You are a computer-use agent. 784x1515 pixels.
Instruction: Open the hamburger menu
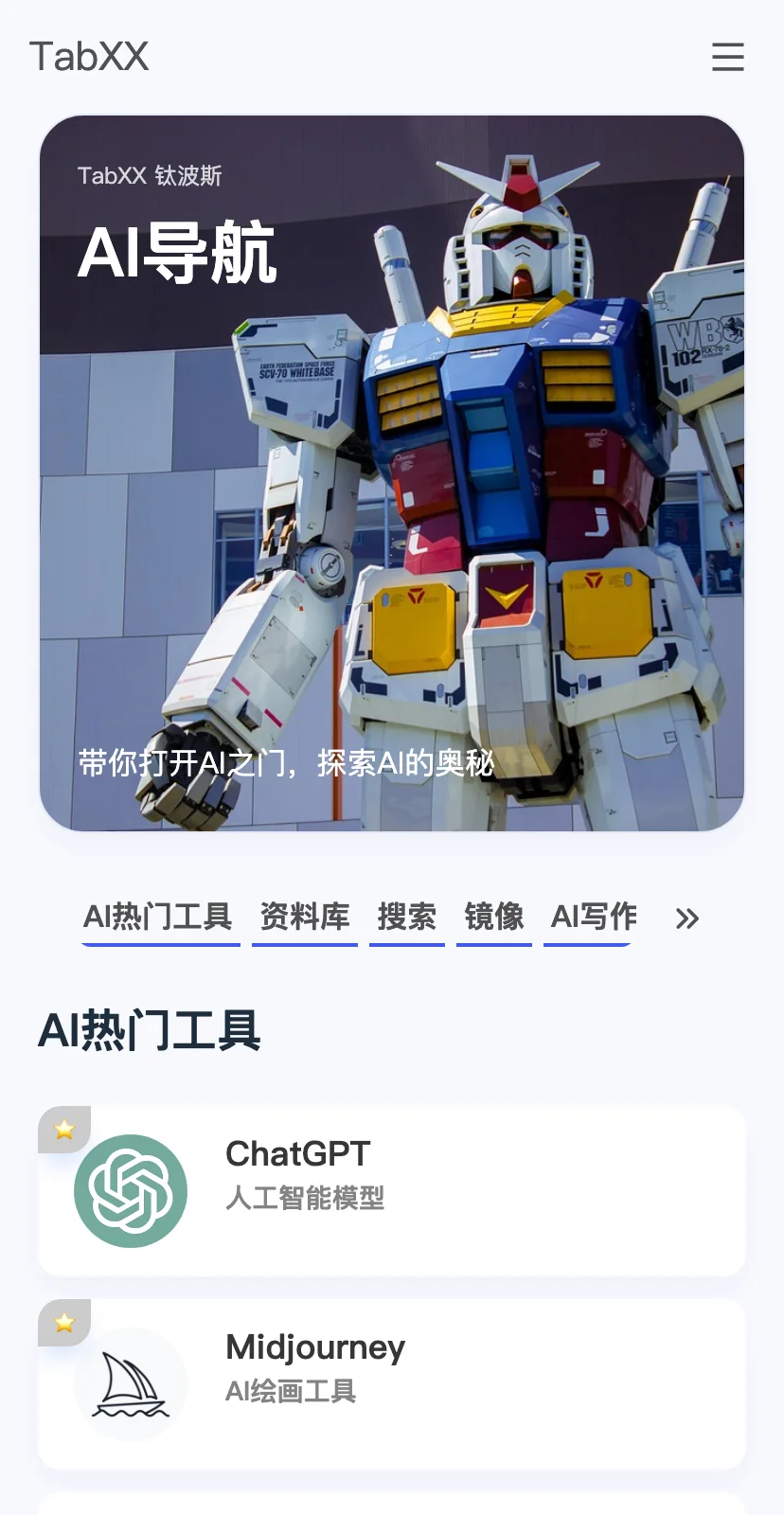[x=727, y=57]
